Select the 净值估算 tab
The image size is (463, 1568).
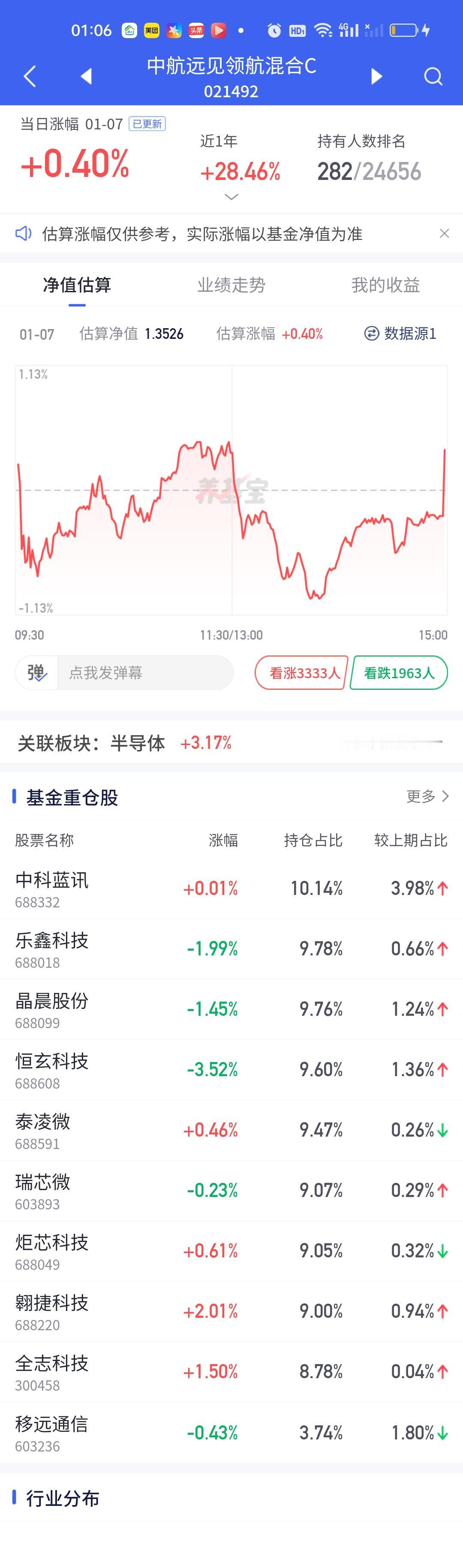click(77, 284)
